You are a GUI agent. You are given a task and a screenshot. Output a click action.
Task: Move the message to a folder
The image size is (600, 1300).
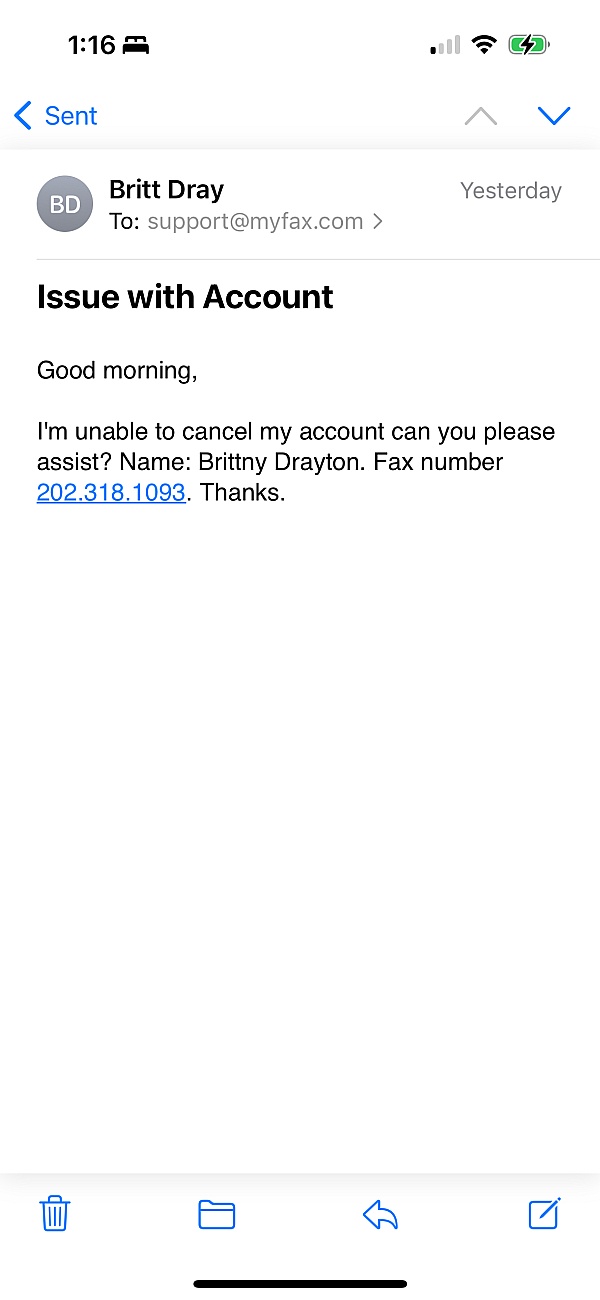coord(216,1214)
